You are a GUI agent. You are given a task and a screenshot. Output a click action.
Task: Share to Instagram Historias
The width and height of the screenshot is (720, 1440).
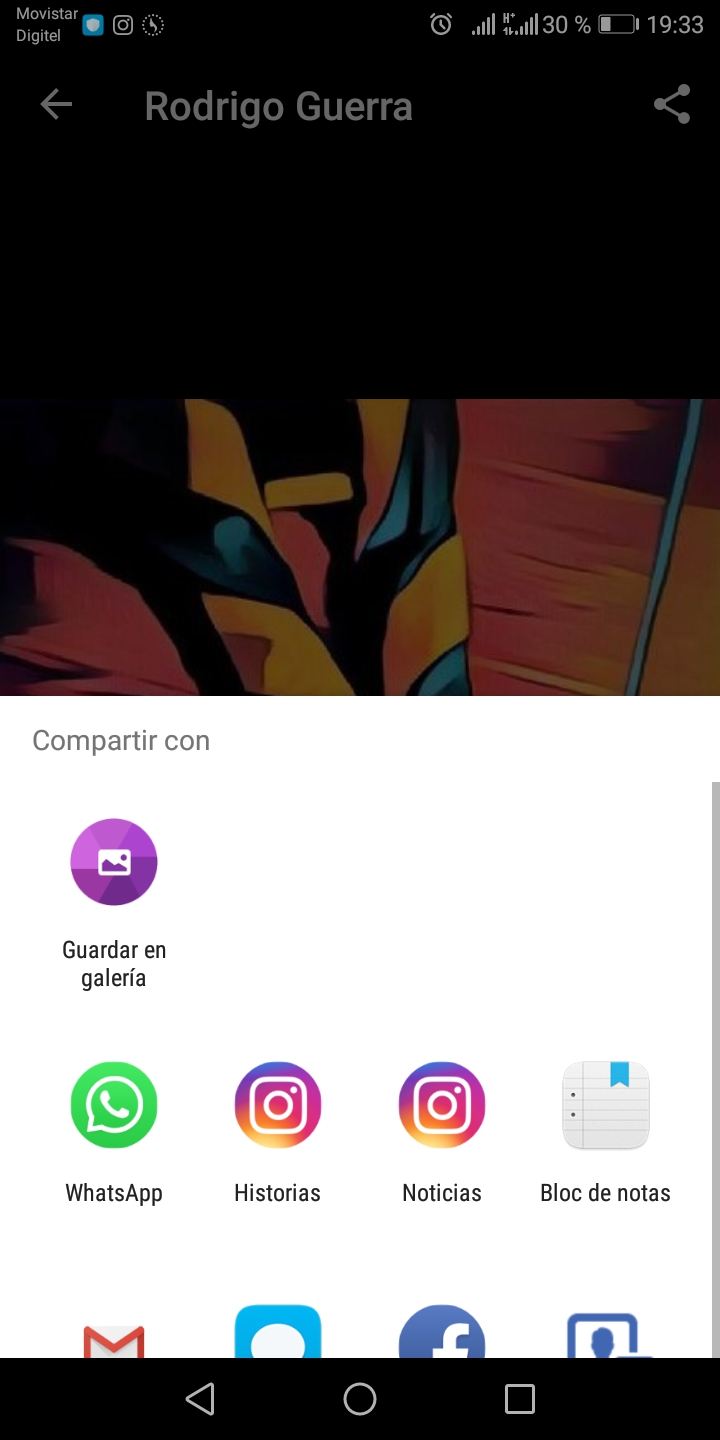click(x=278, y=1131)
